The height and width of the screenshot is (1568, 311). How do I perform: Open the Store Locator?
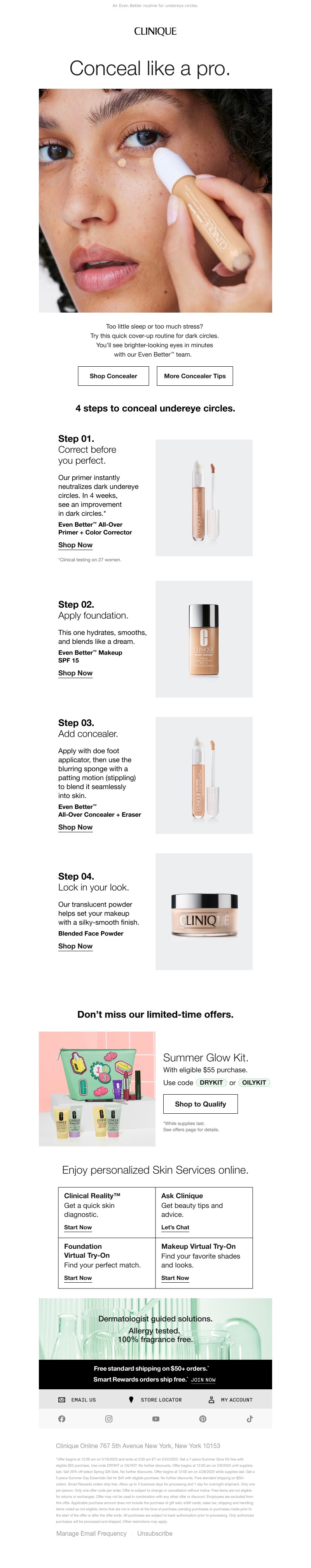coord(155,1400)
